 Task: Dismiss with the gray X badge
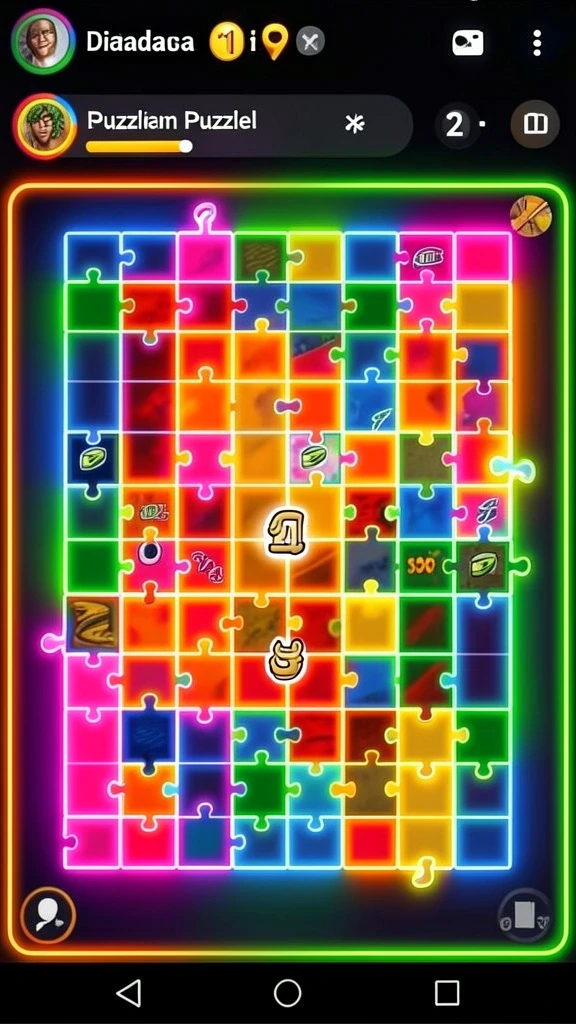click(x=310, y=43)
